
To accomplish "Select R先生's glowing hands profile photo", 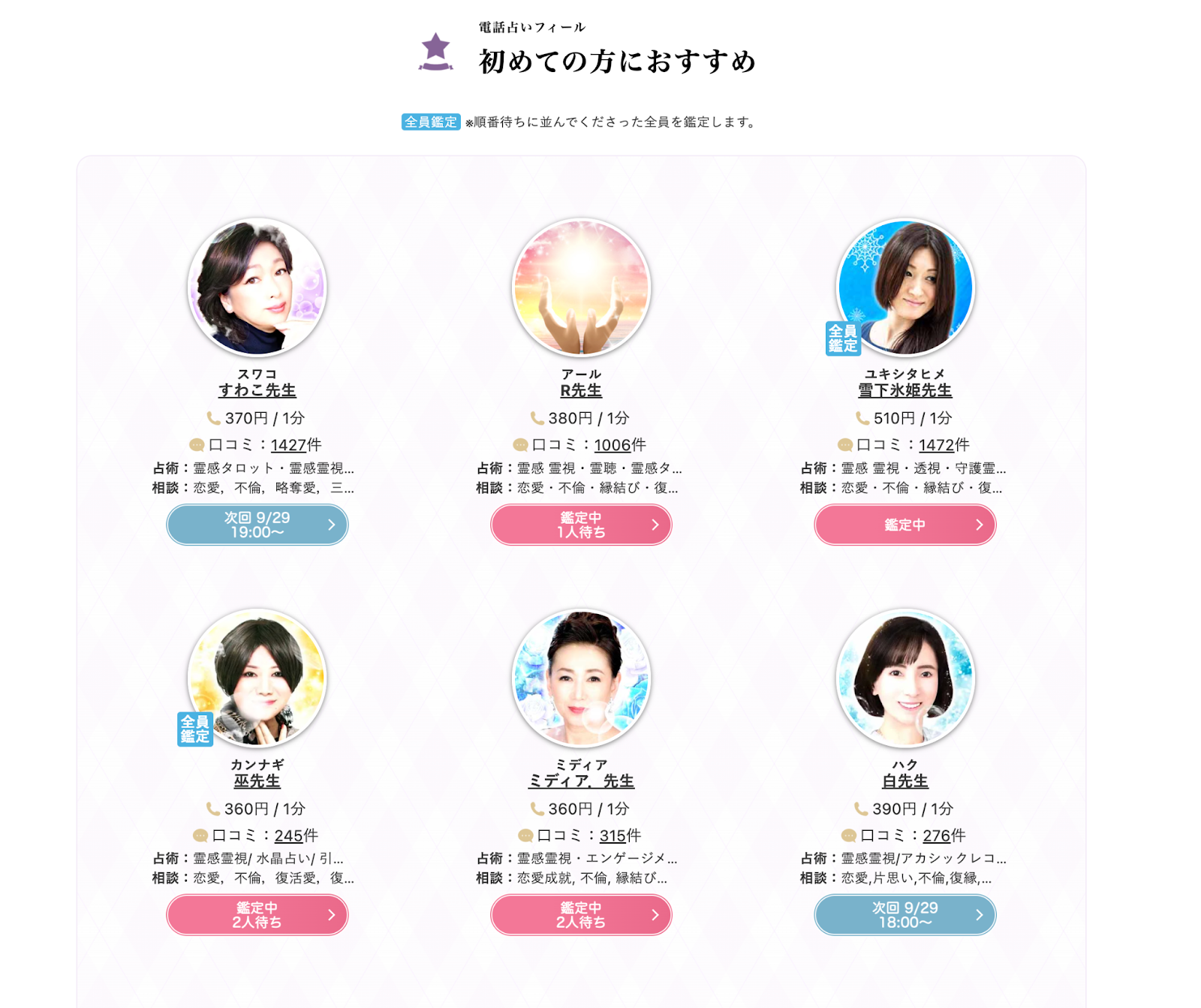I will 581,287.
